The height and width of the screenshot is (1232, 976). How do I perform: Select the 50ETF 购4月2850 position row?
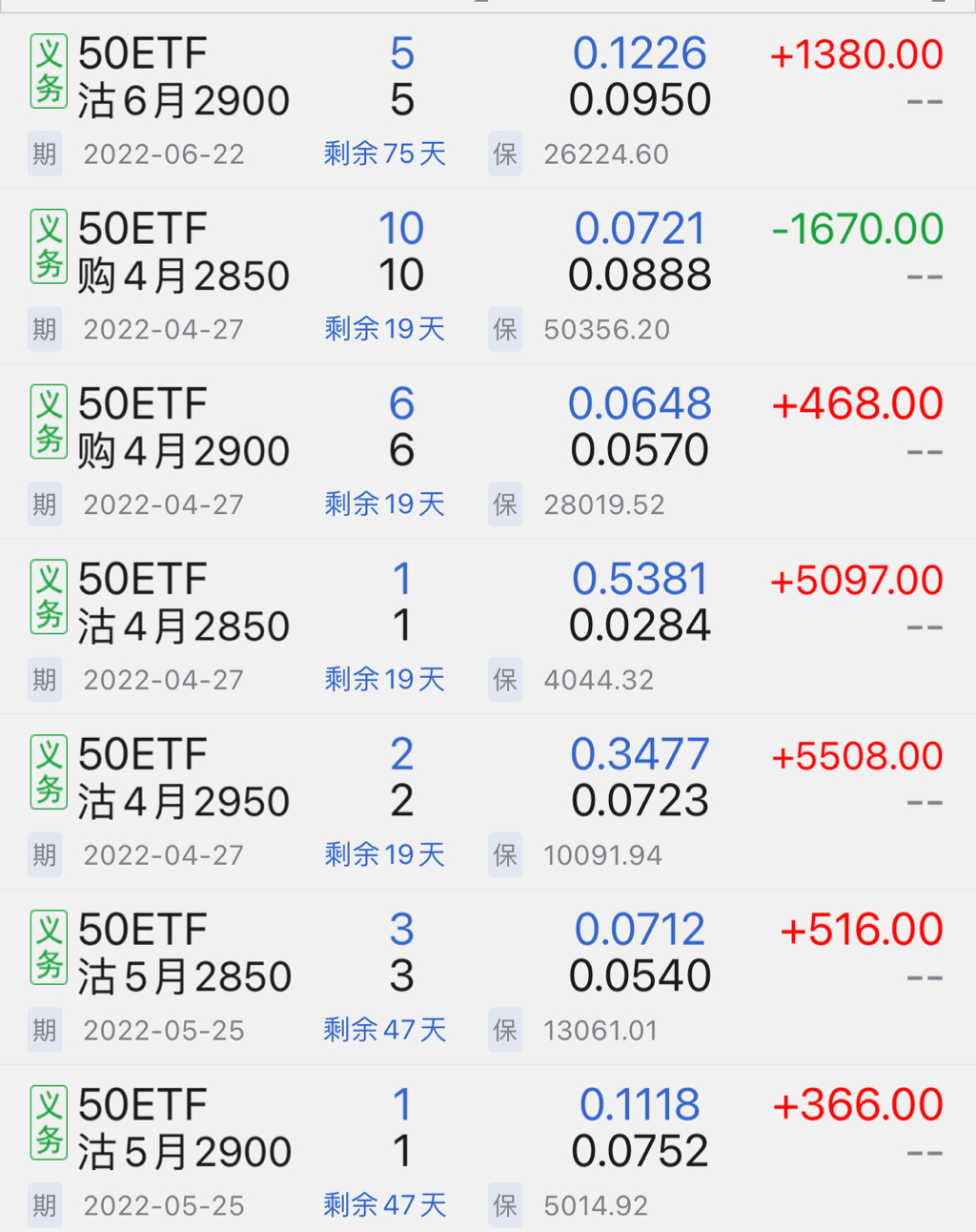point(183,253)
